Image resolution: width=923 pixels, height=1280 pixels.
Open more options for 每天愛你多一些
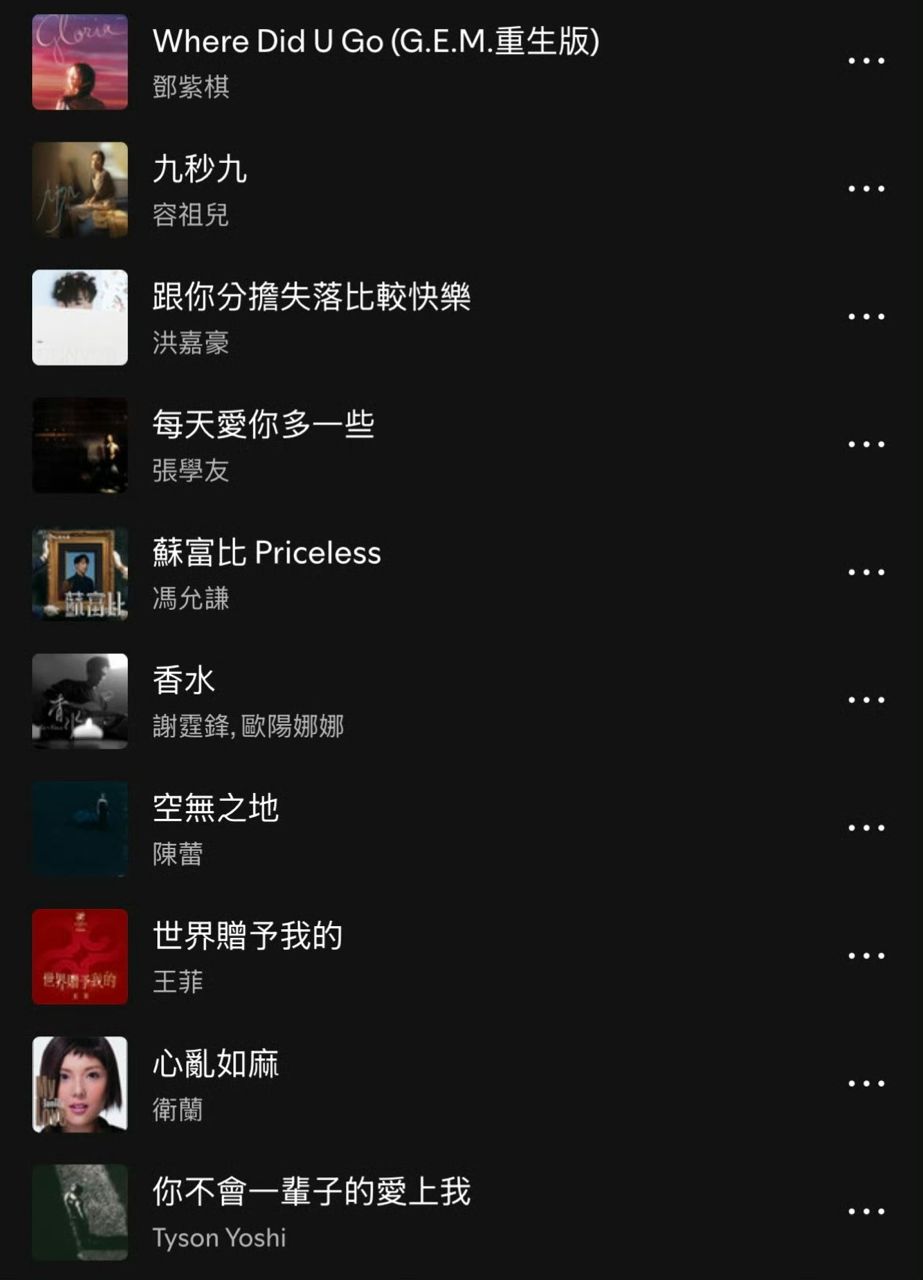866,445
